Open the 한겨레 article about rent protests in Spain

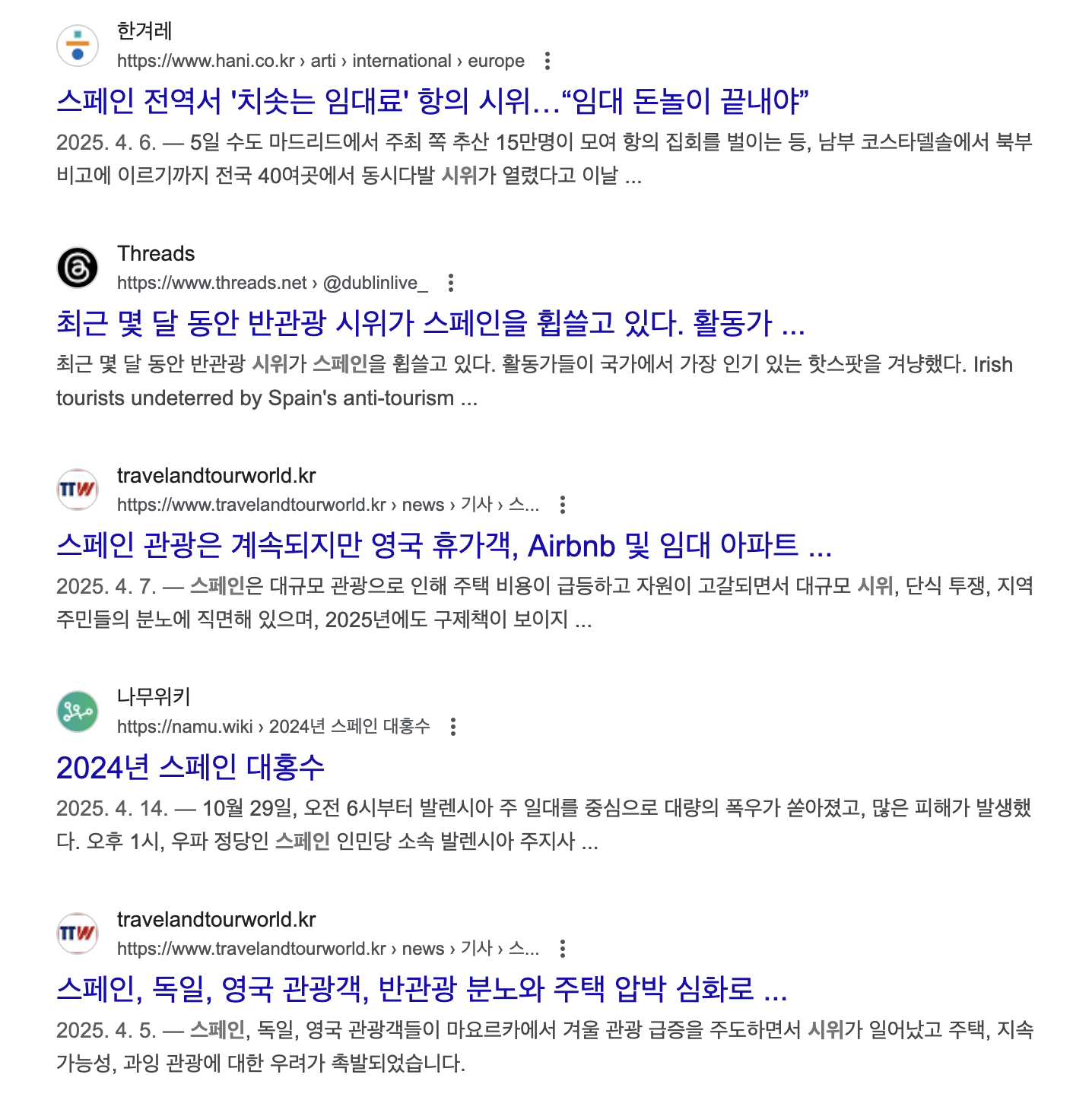click(x=432, y=101)
